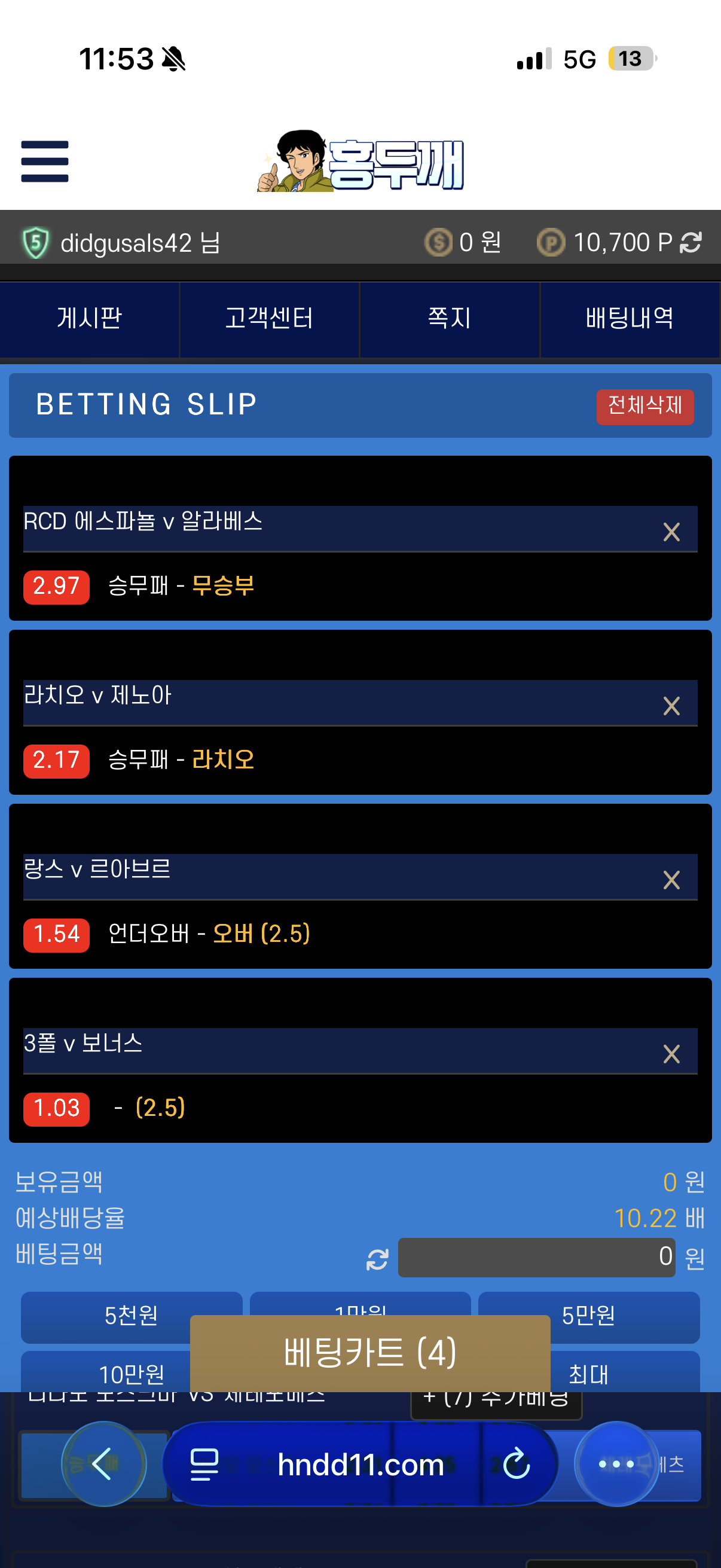Add 5천원 to the bet amount
This screenshot has width=721, height=1568.
[x=131, y=1315]
